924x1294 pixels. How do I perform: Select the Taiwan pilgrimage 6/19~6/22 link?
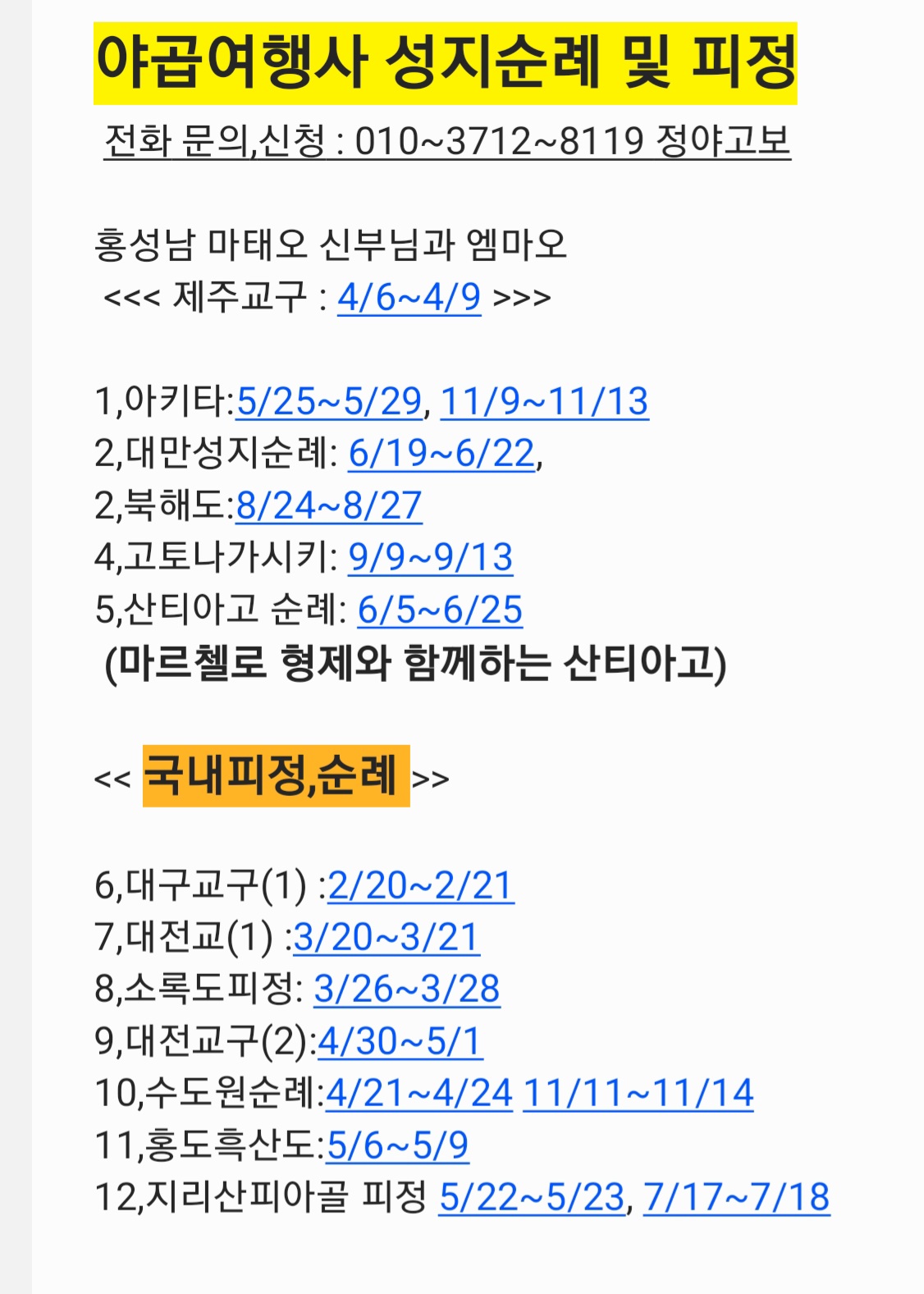tap(441, 453)
